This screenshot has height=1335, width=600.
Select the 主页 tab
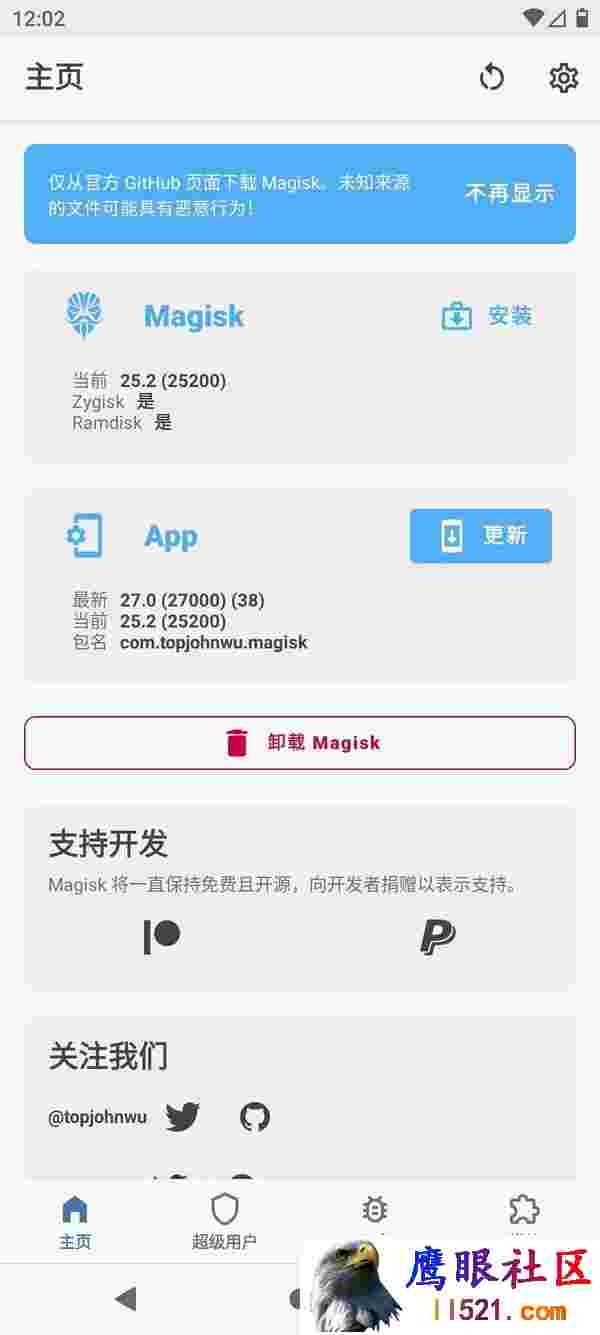(x=75, y=1222)
